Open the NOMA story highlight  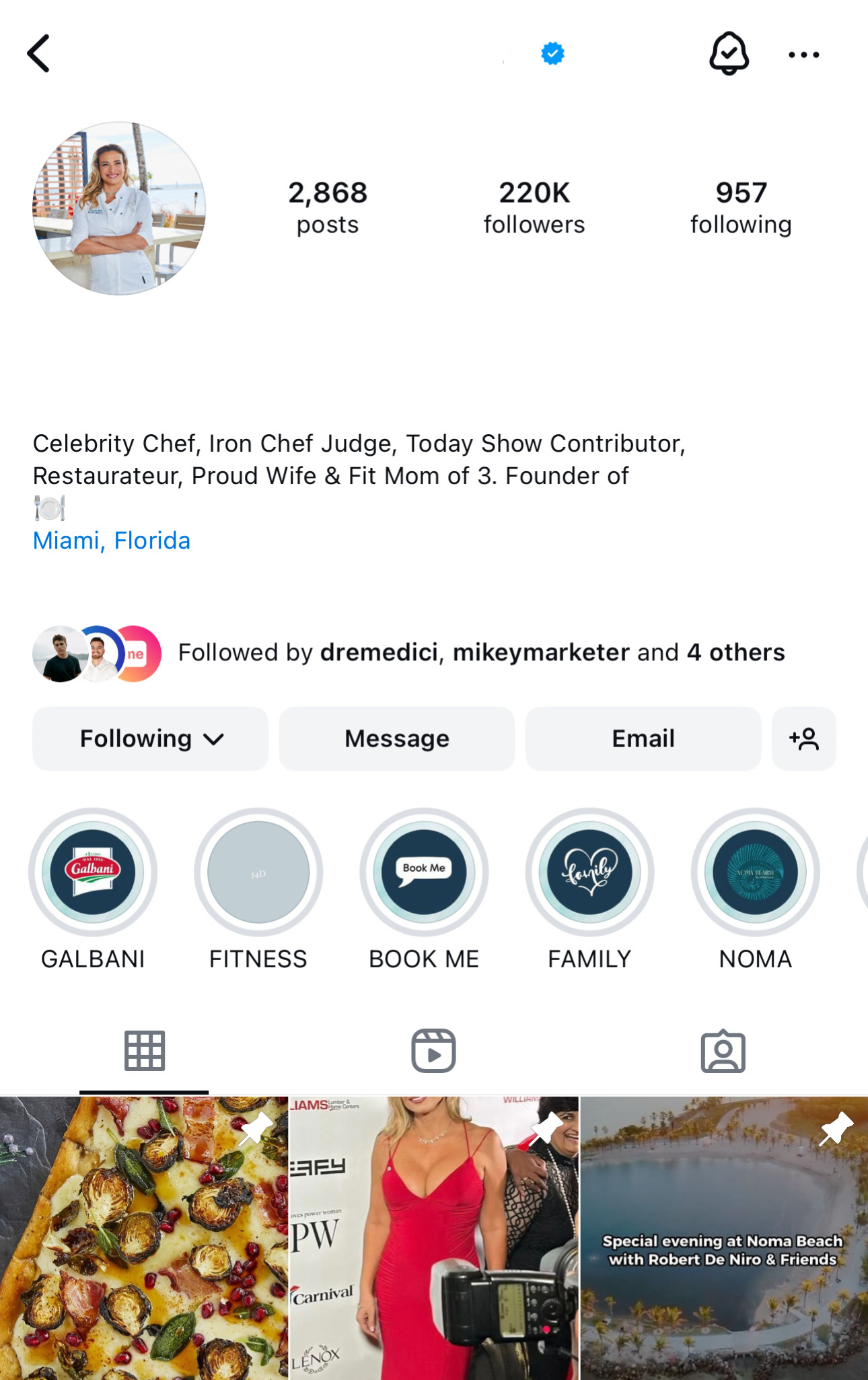pos(755,872)
